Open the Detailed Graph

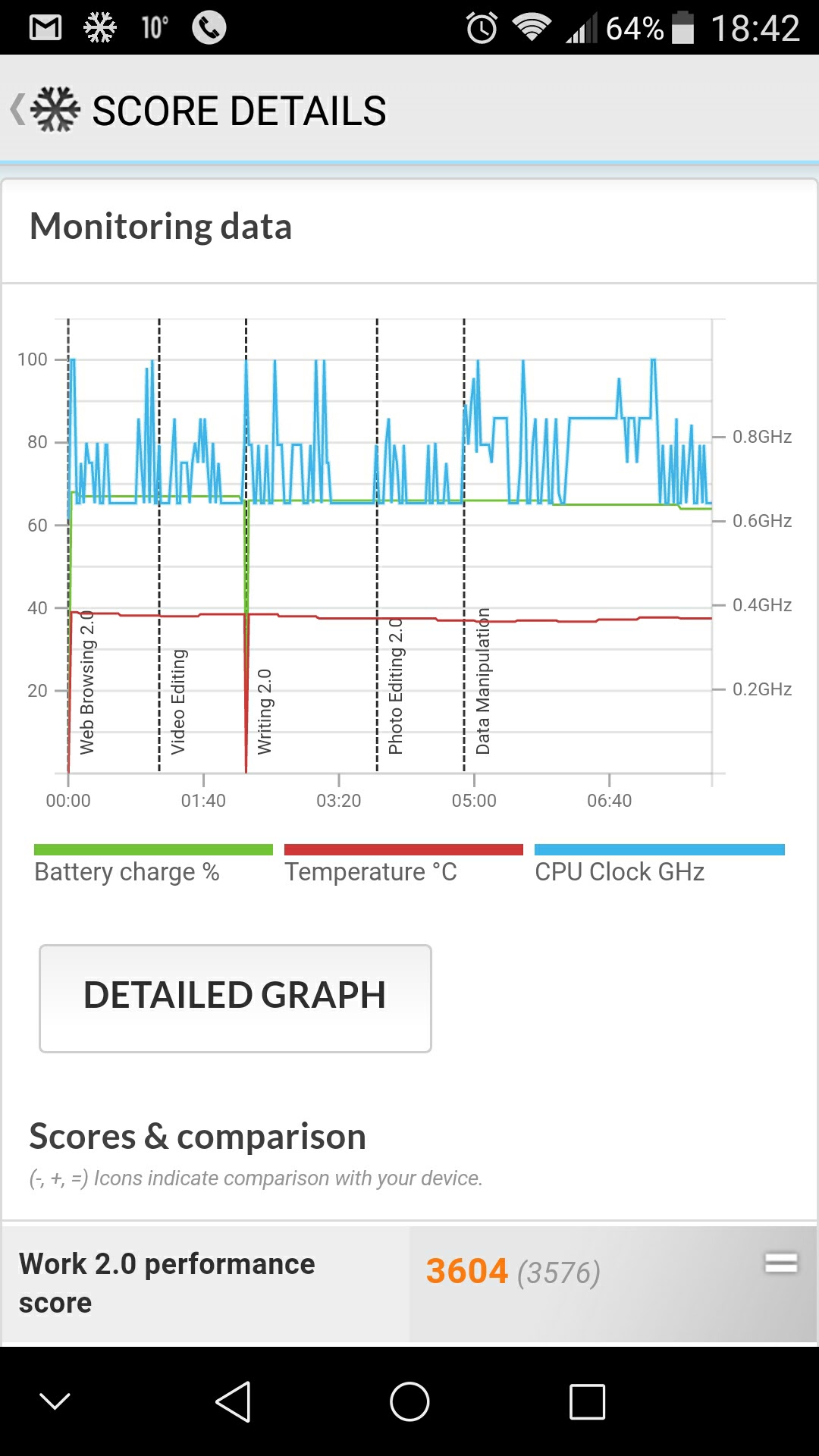point(235,997)
